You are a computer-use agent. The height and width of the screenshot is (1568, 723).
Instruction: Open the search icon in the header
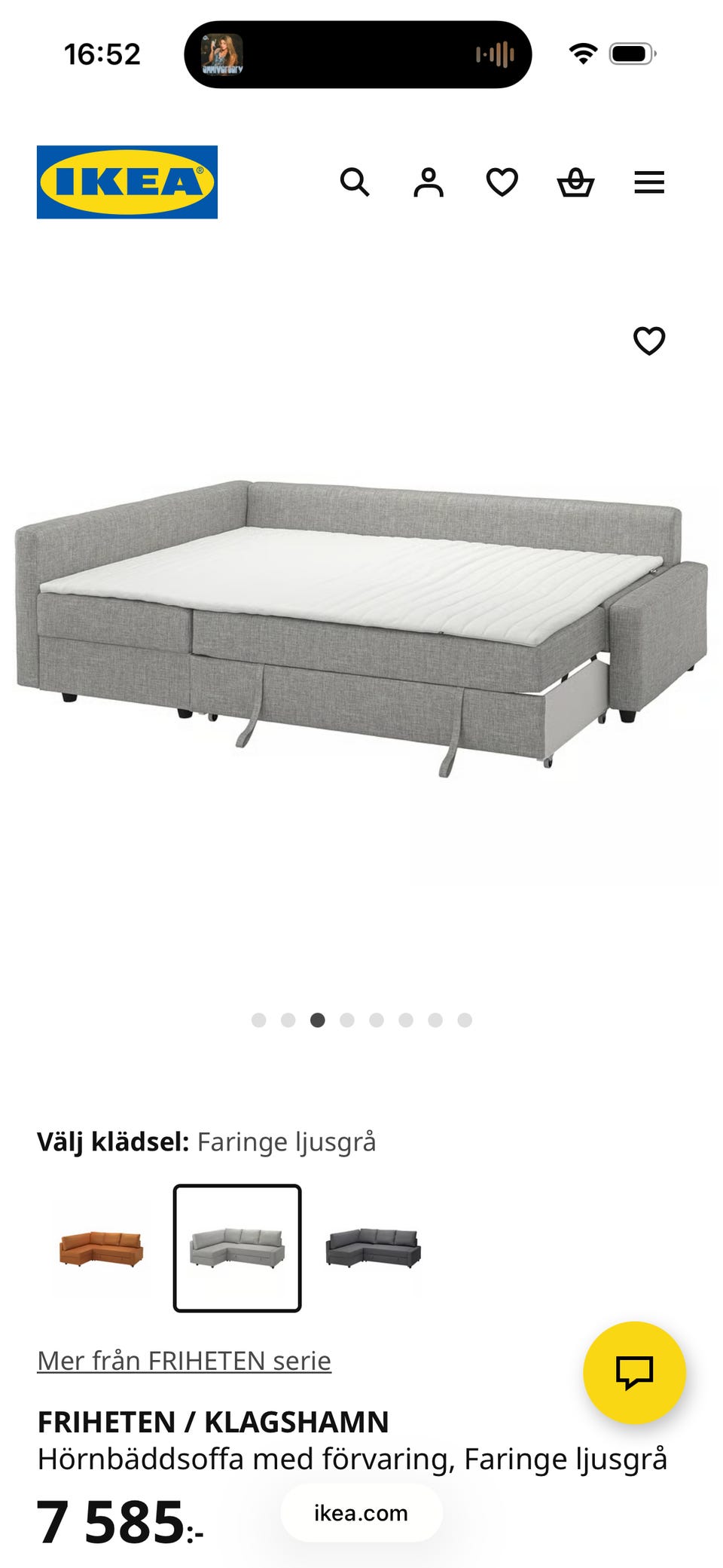[354, 182]
